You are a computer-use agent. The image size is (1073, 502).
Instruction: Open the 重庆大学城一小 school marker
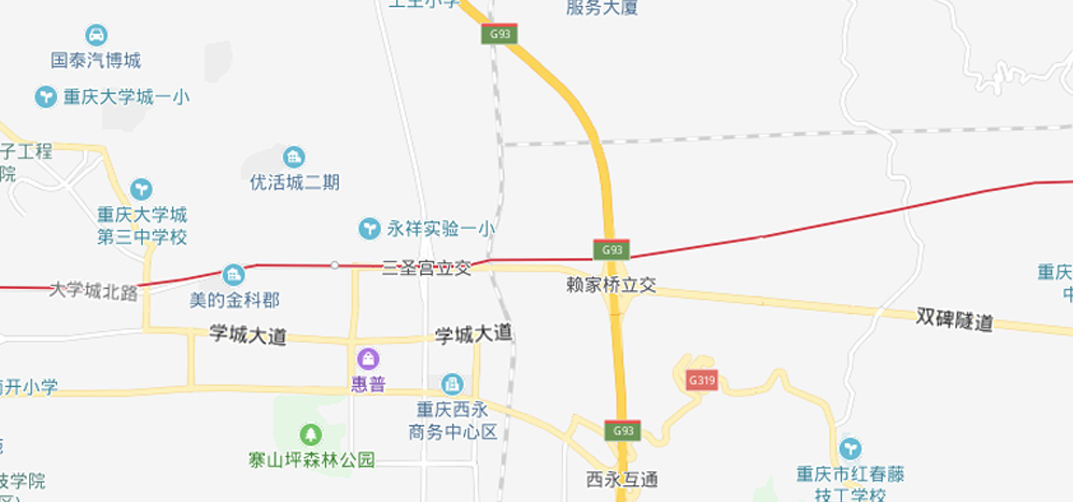[46, 97]
